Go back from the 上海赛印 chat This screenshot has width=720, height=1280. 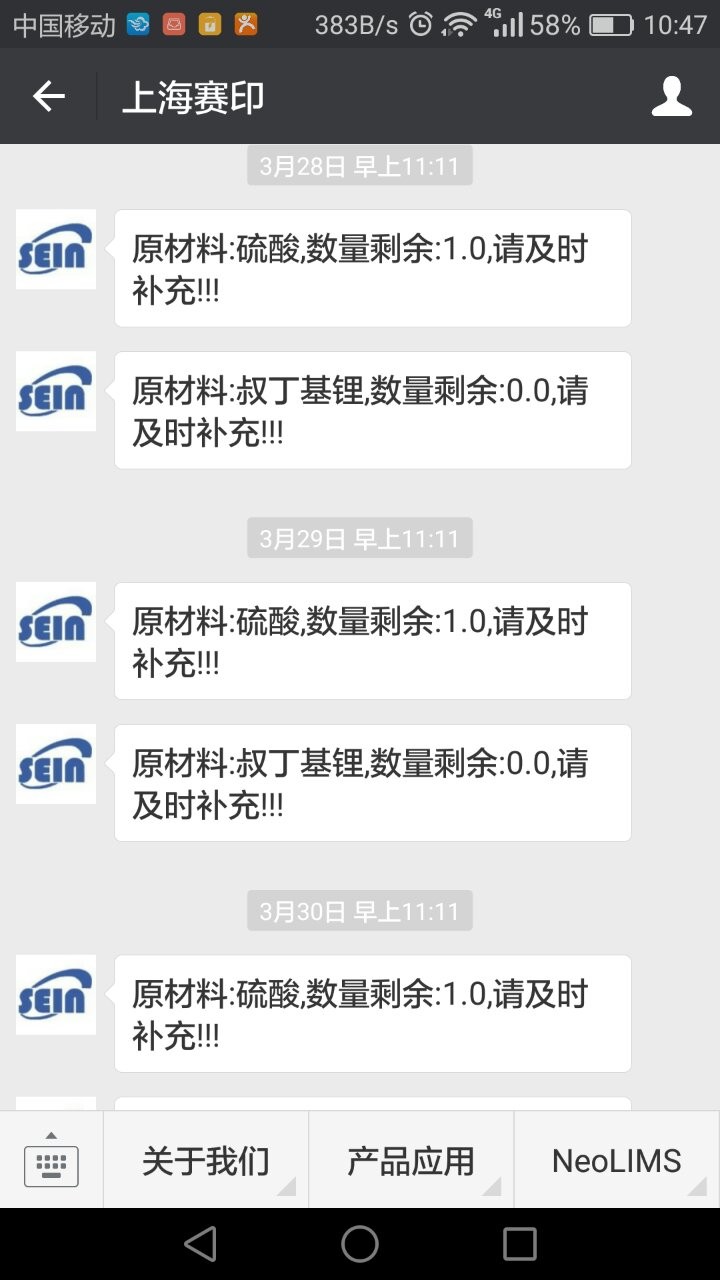tap(48, 97)
